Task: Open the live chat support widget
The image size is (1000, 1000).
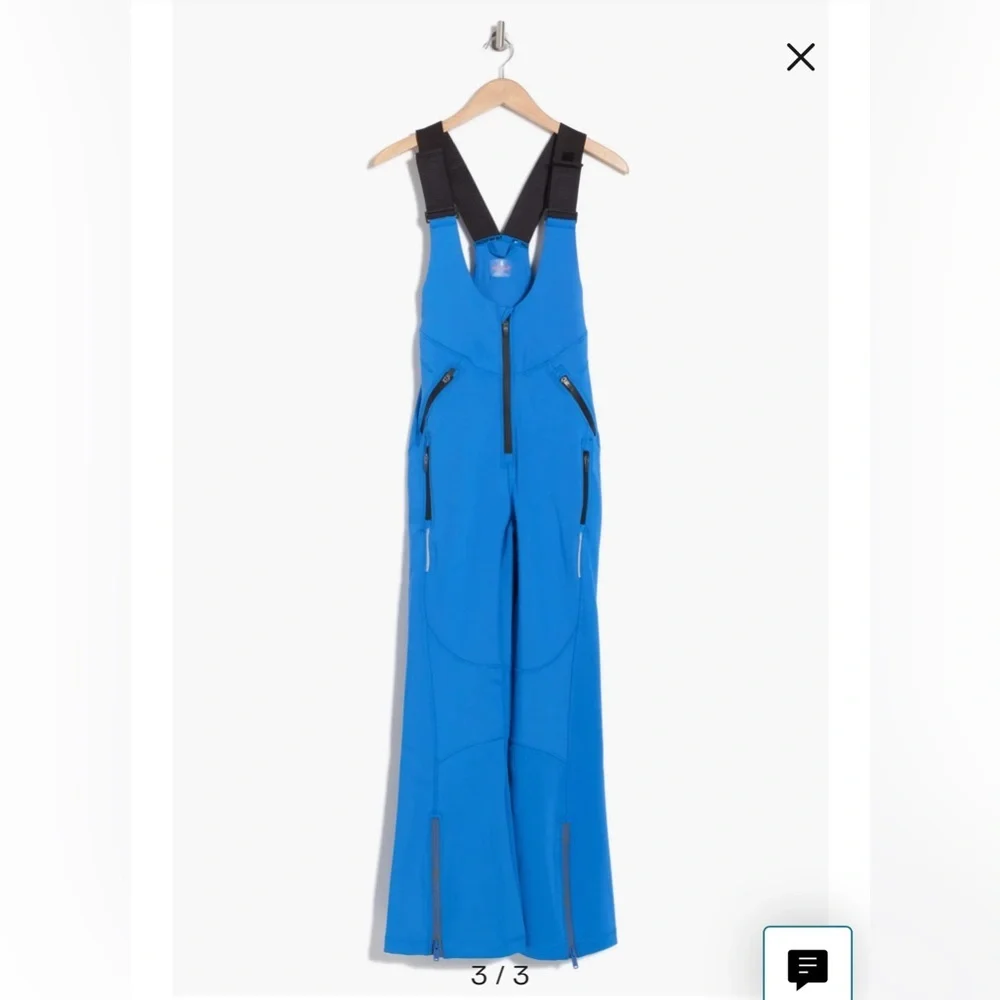Action: [x=807, y=967]
